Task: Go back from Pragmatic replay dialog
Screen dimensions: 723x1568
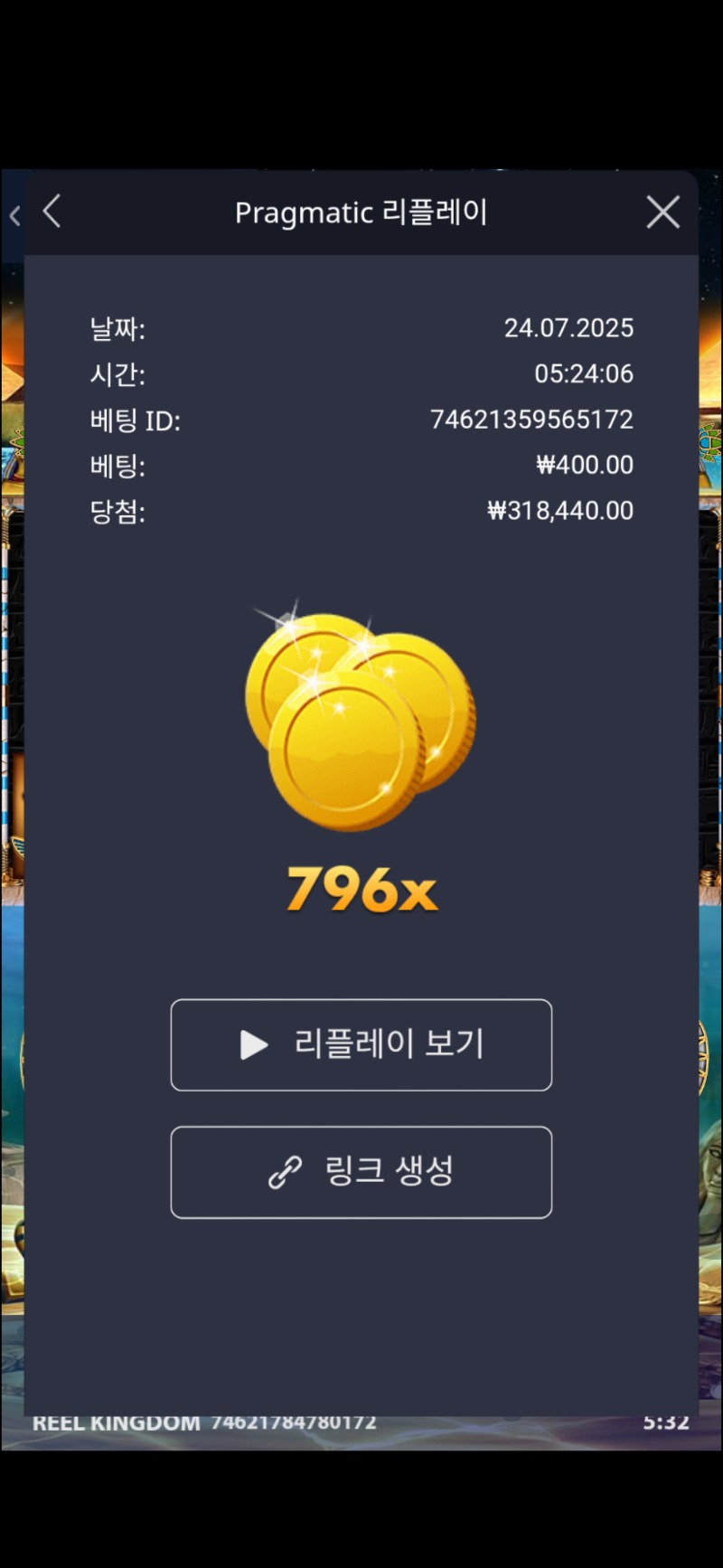Action: point(52,213)
